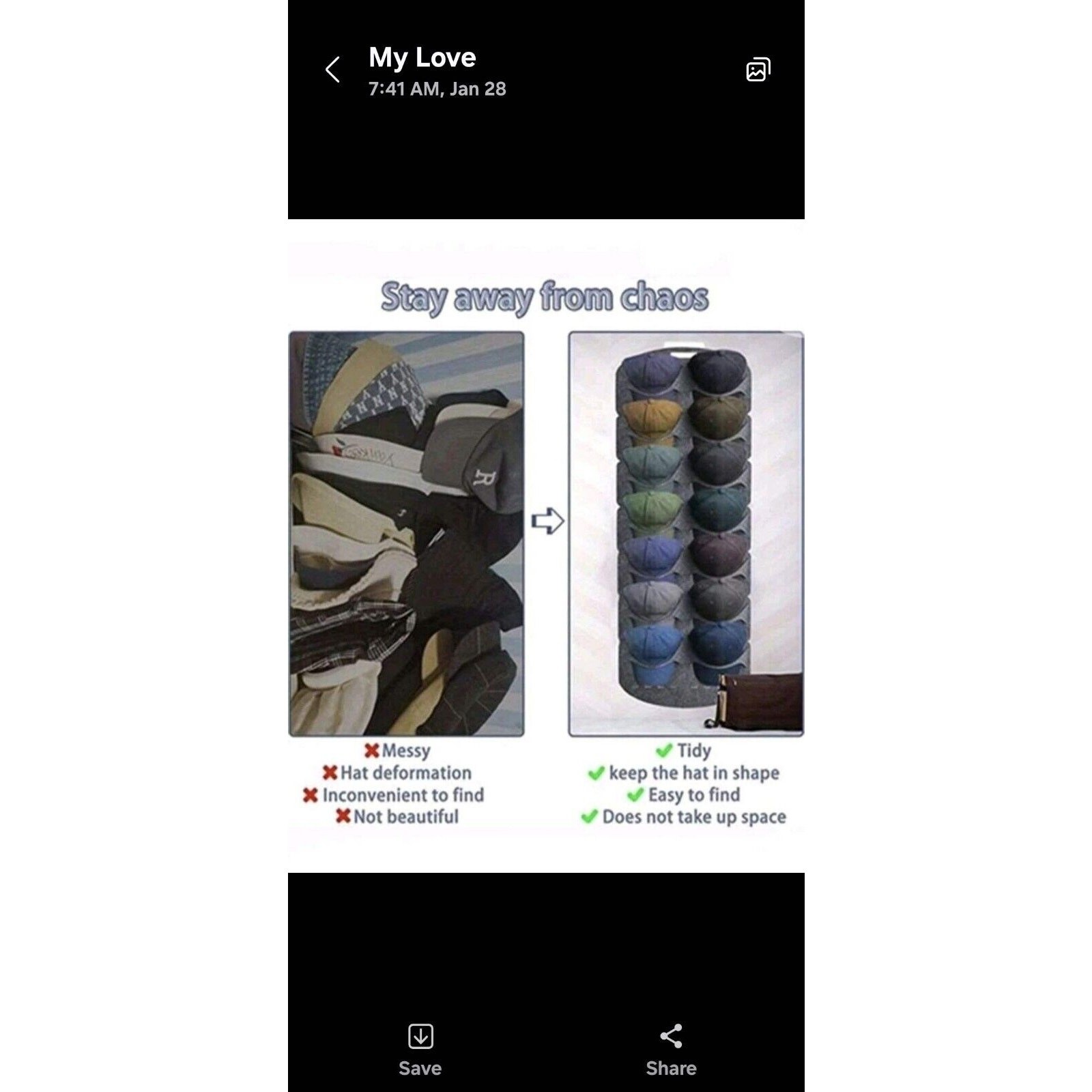Viewport: 1092px width, 1092px height.
Task: Save the image to device
Action: tap(420, 1050)
